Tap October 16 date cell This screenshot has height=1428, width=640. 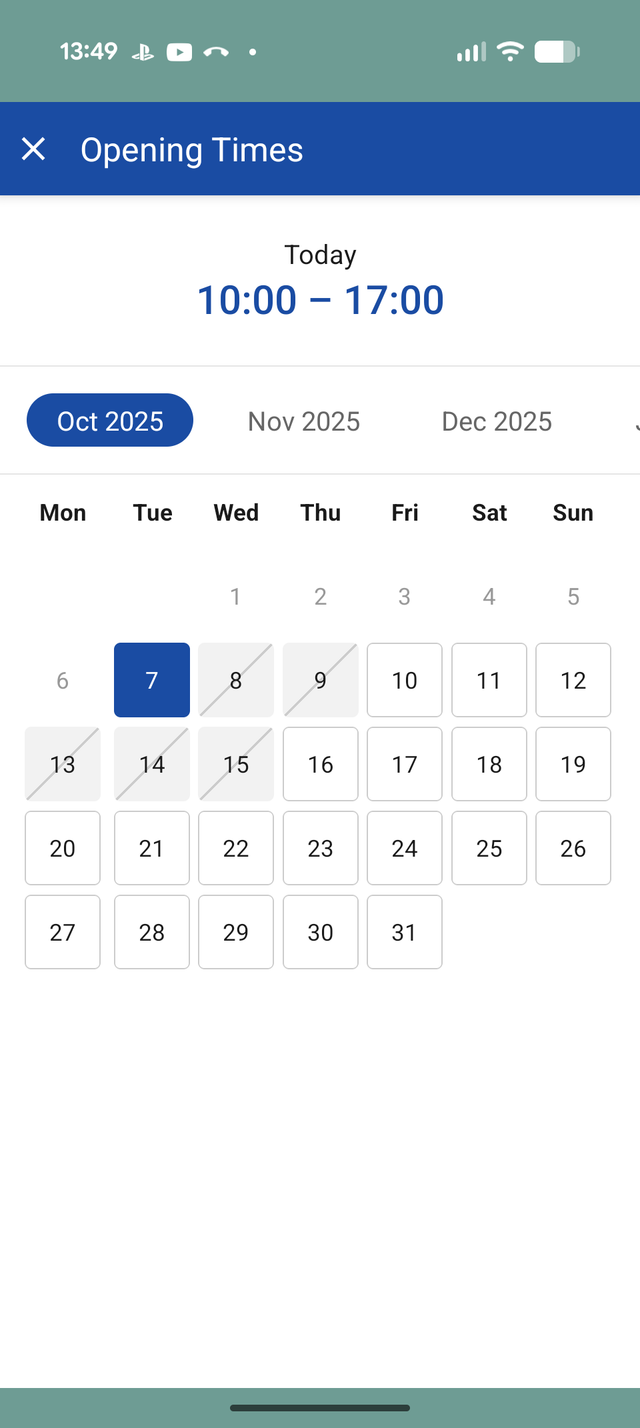point(320,764)
